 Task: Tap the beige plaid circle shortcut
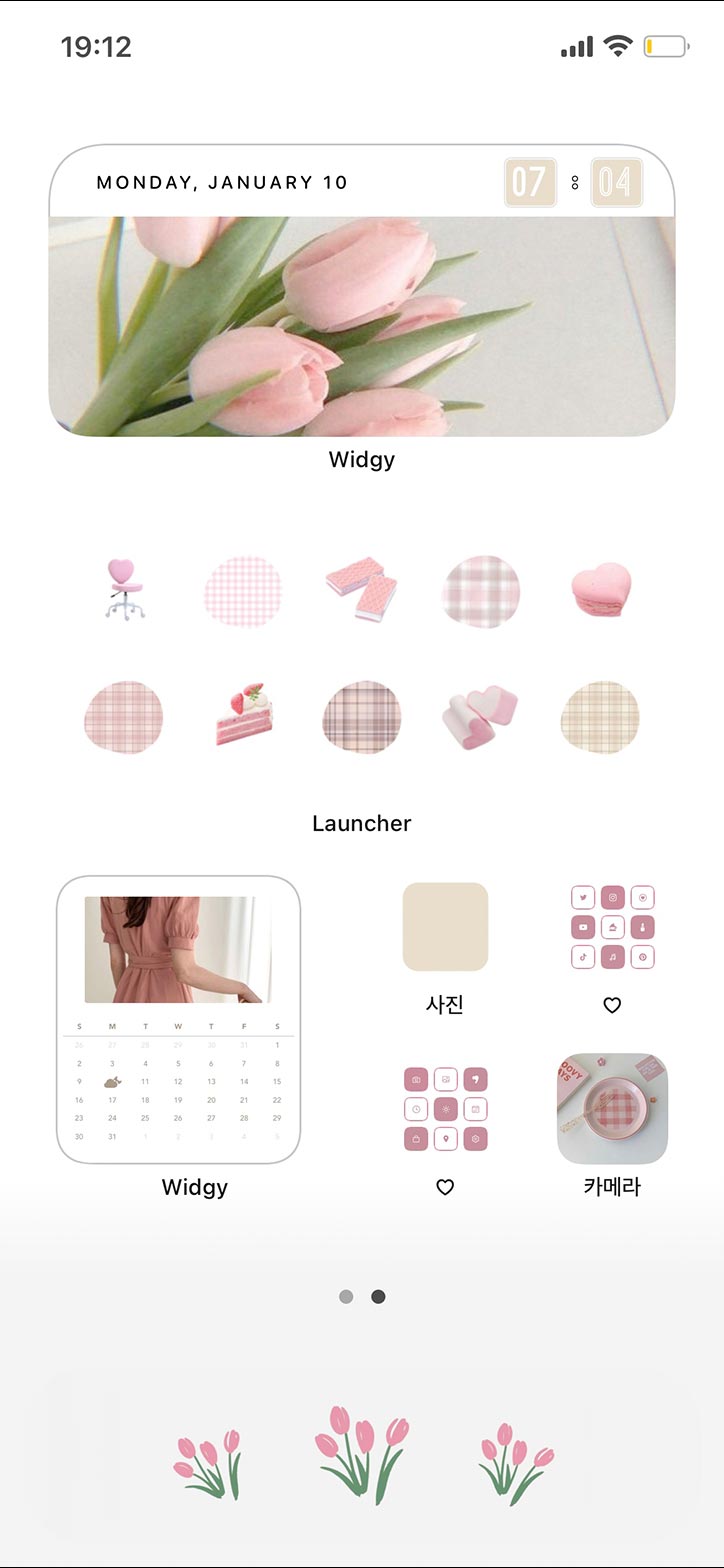coord(601,716)
